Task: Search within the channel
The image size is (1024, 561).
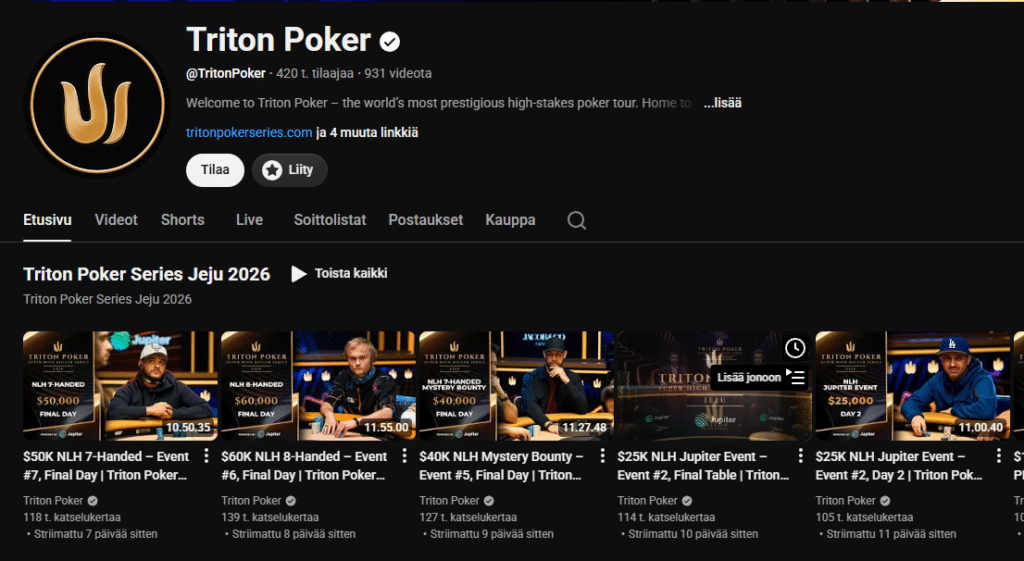Action: 576,221
